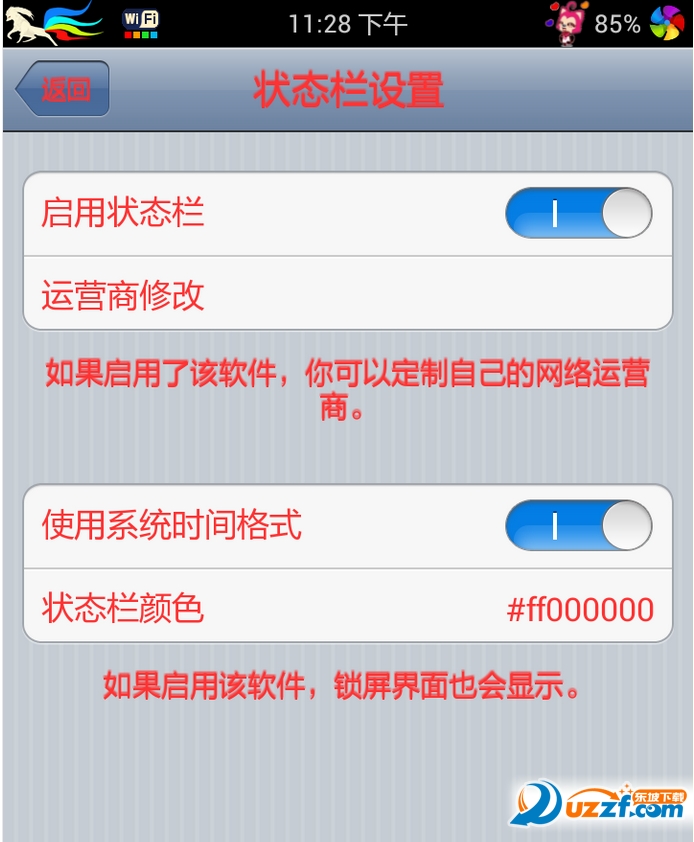Open the 运营商修改 setting
This screenshot has height=842, width=694.
(x=347, y=294)
